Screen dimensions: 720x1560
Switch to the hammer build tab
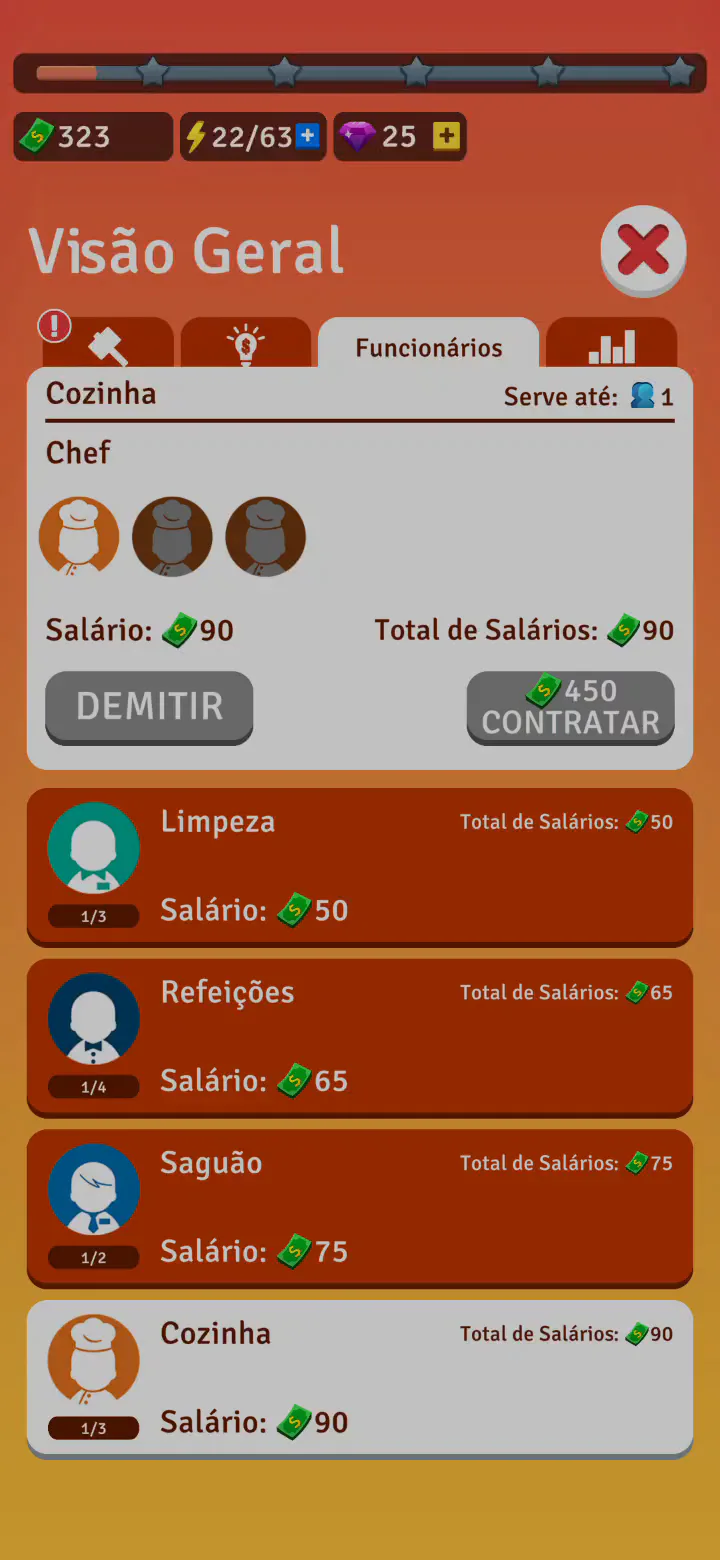coord(109,346)
